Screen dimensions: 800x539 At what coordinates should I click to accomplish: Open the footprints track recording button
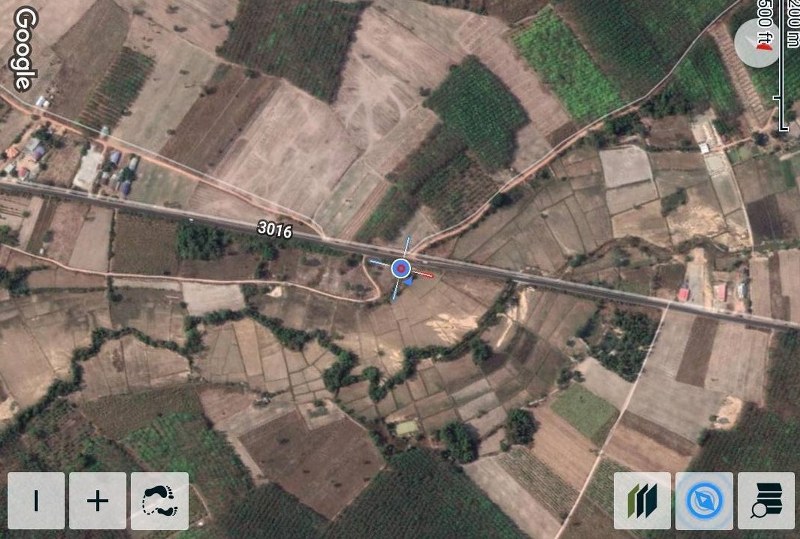pyautogui.click(x=160, y=501)
